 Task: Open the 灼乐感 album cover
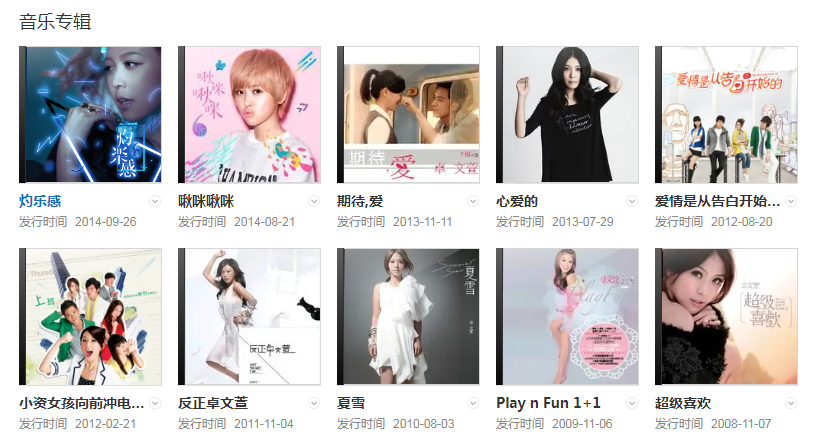pyautogui.click(x=90, y=115)
